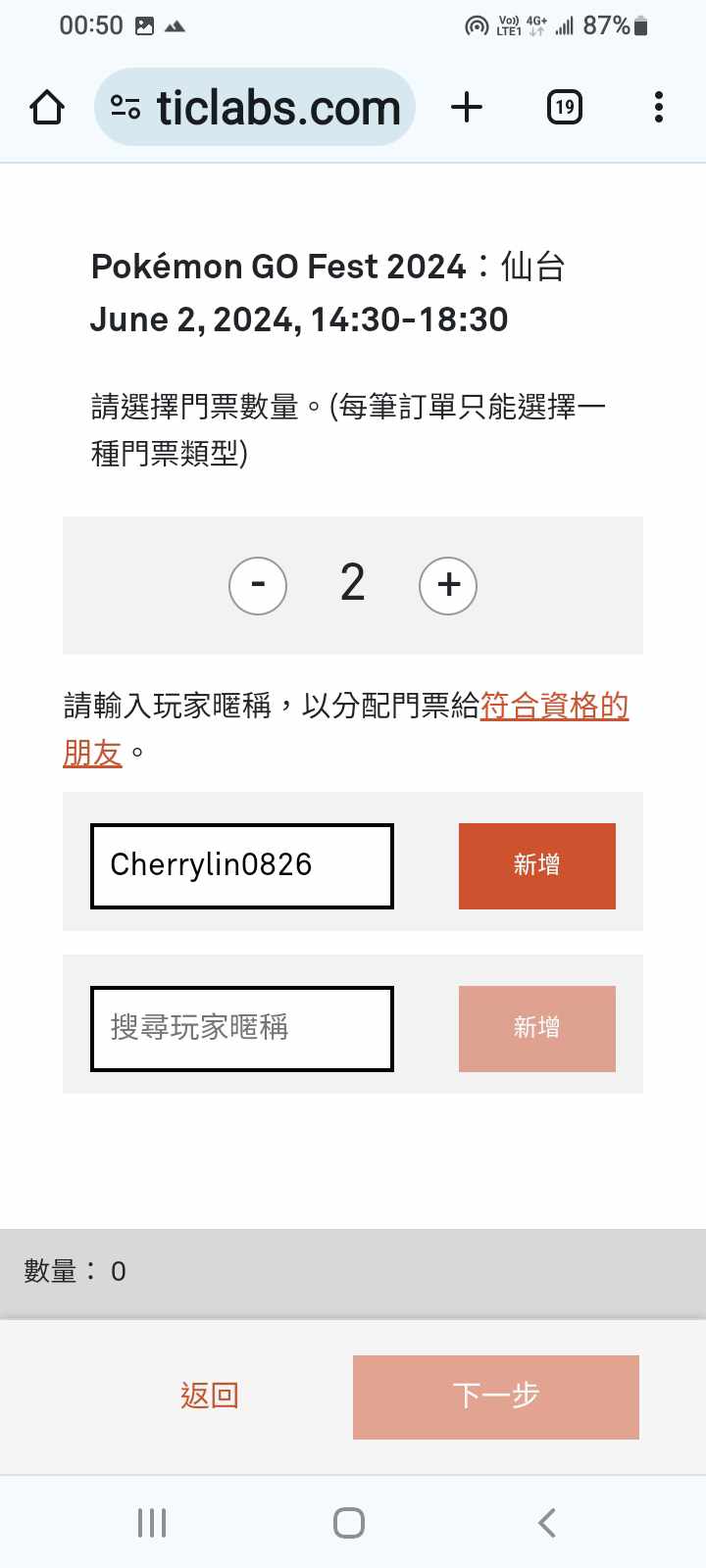This screenshot has height=1568, width=706.
Task: Focus the empty 搜尋玩家暱稱 field
Action: click(x=242, y=1028)
